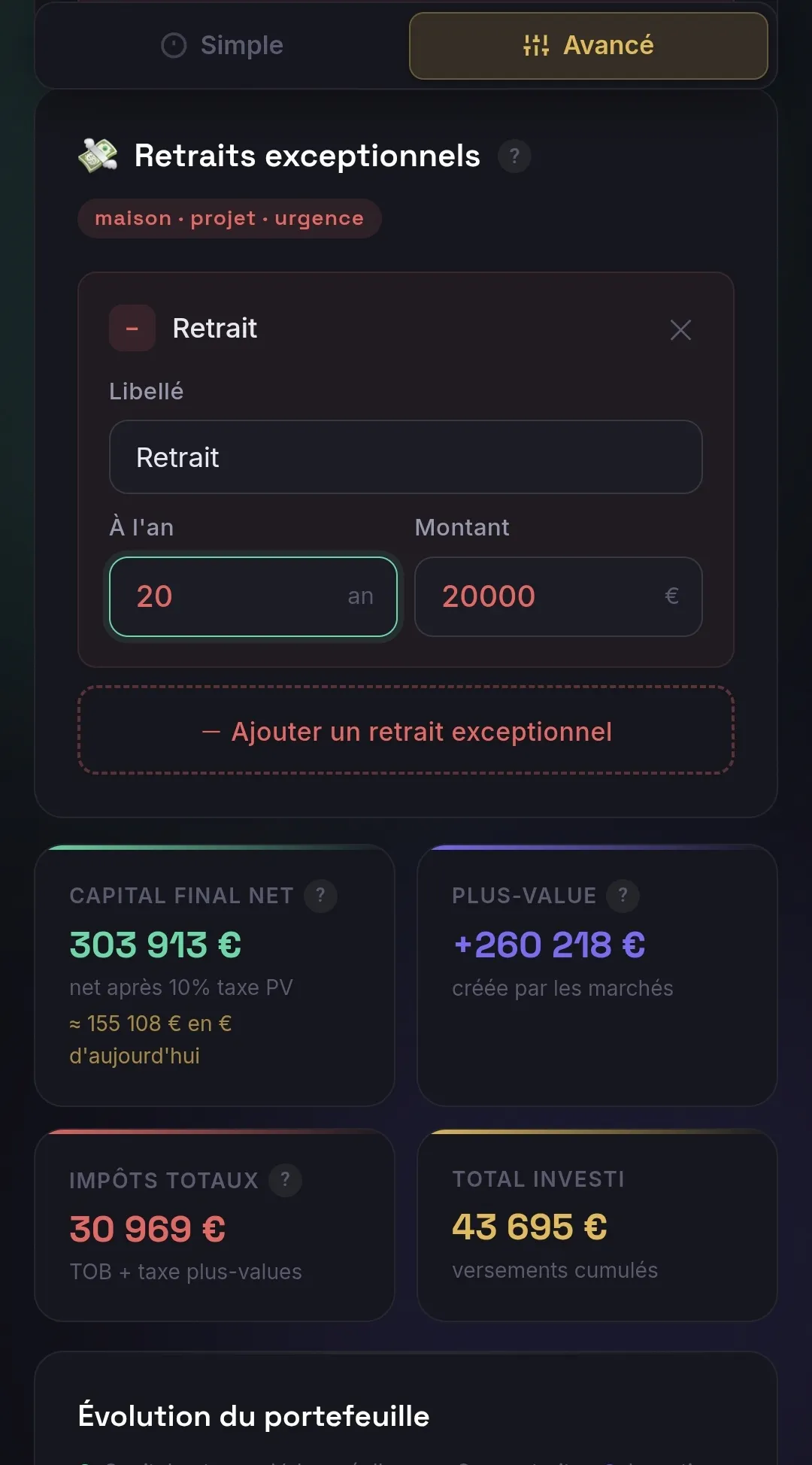The image size is (812, 1465).
Task: Ajouter un retrait exceptionnel
Action: coord(406,730)
